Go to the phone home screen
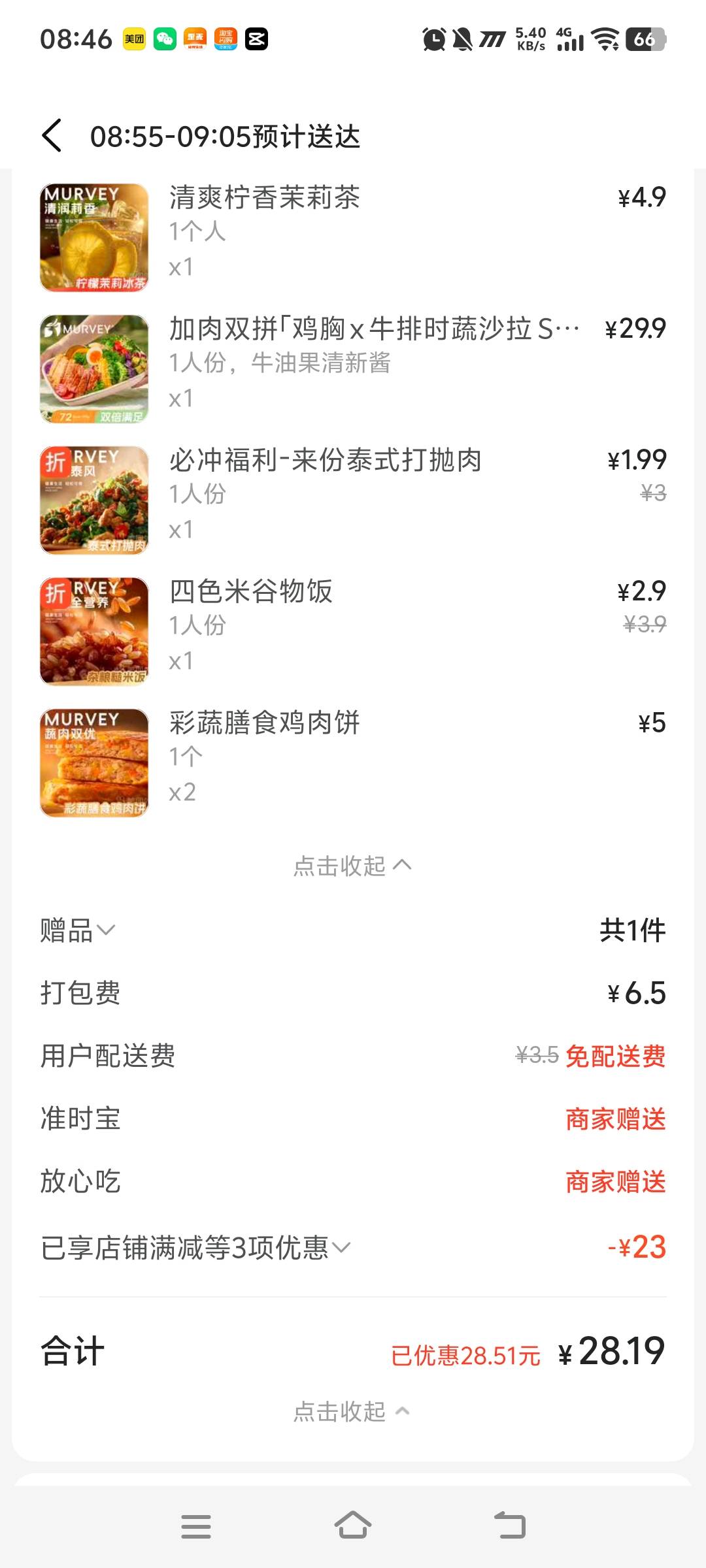Image resolution: width=706 pixels, height=1568 pixels. tap(353, 1527)
